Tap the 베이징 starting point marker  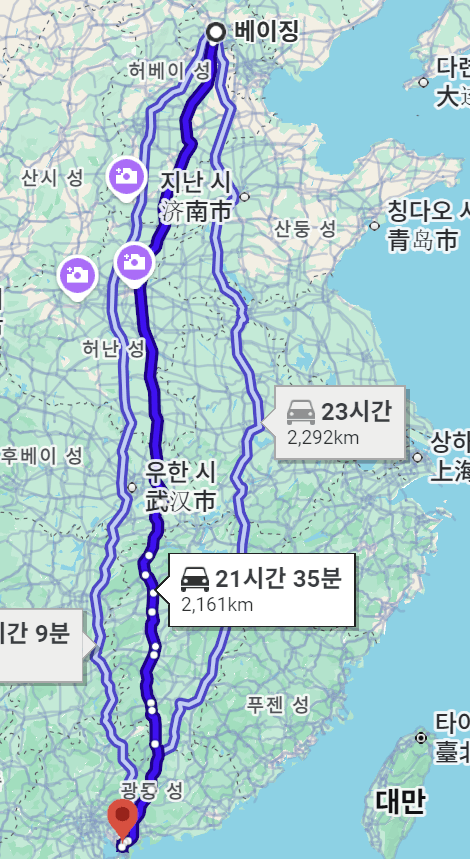216,33
